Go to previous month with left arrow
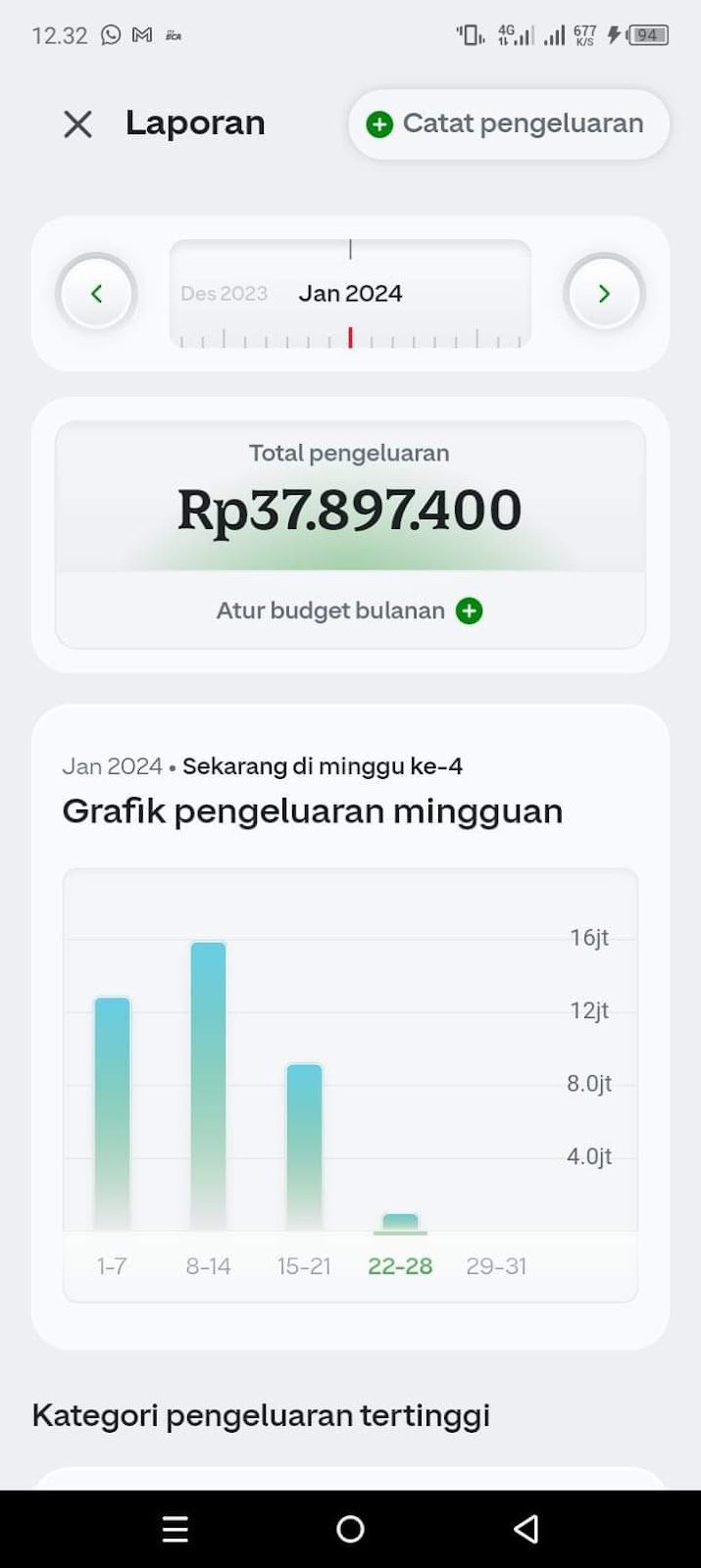Image resolution: width=701 pixels, height=1568 pixels. point(96,293)
